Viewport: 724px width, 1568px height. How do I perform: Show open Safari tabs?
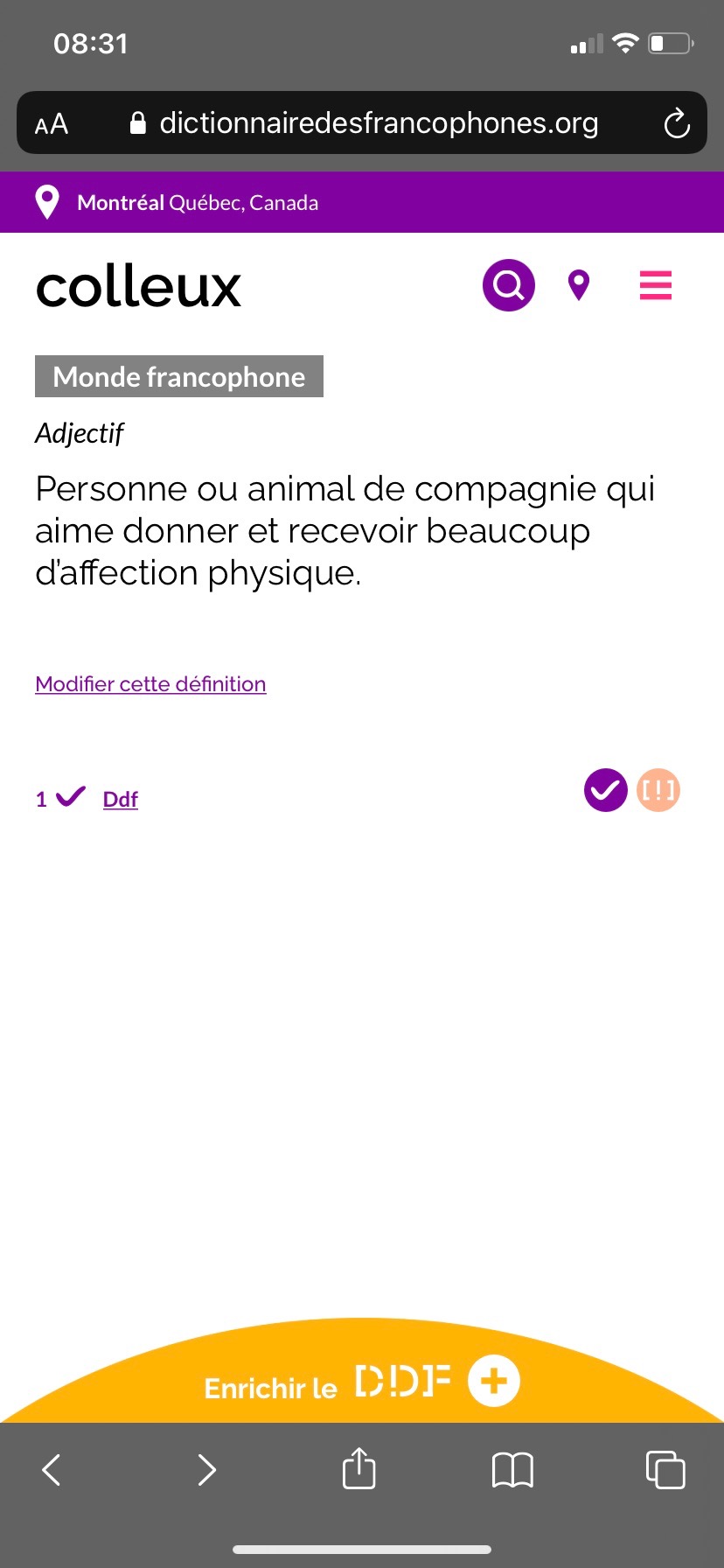[665, 1469]
